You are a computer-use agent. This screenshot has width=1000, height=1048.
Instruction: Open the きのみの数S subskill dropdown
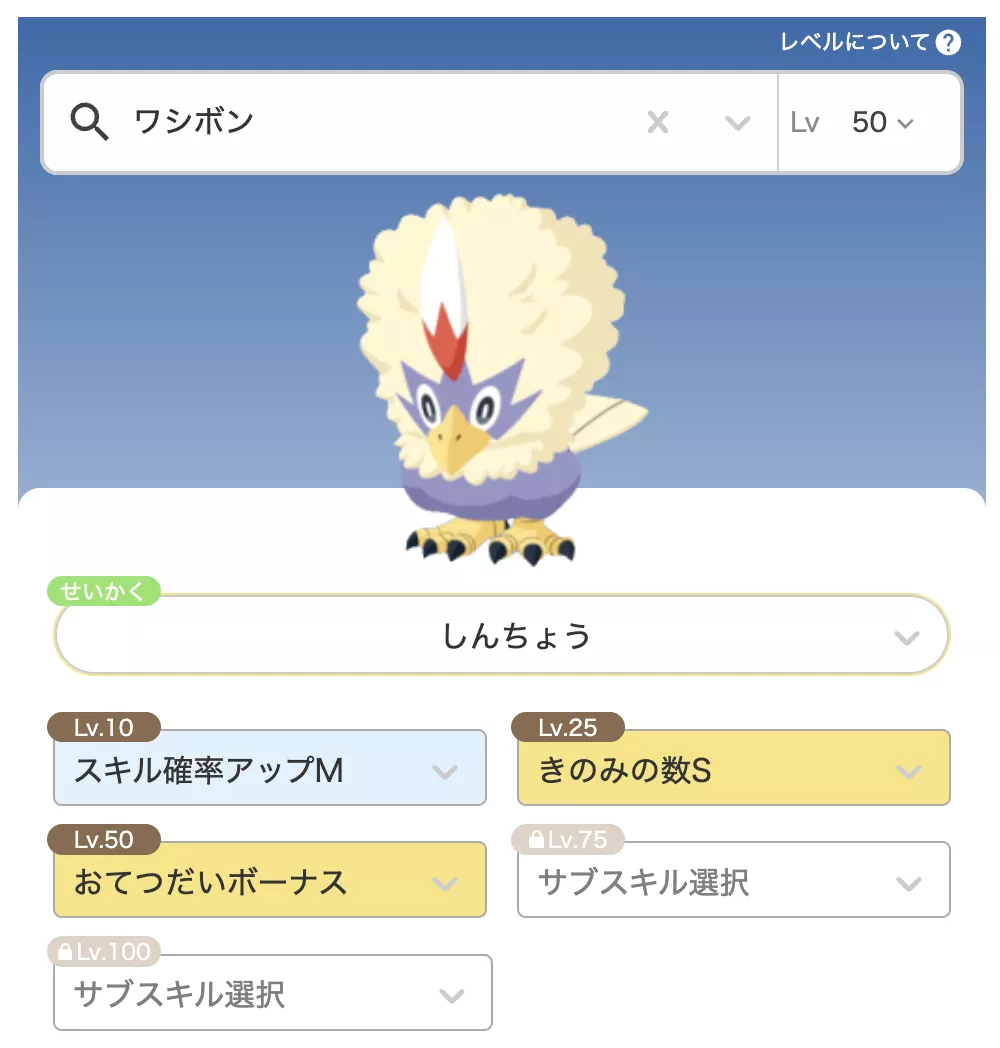click(x=733, y=768)
